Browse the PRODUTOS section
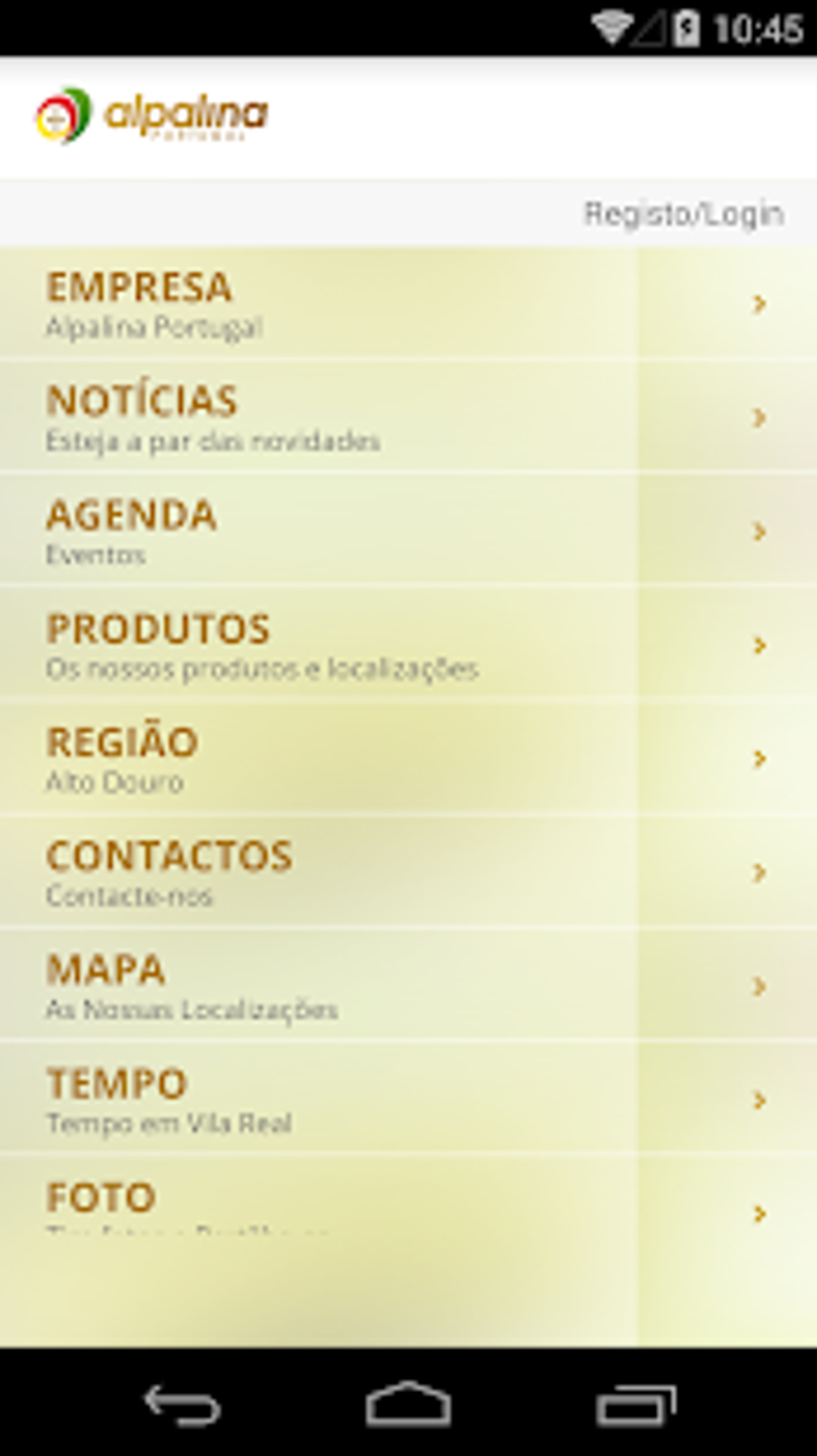The image size is (817, 1456). (400, 645)
